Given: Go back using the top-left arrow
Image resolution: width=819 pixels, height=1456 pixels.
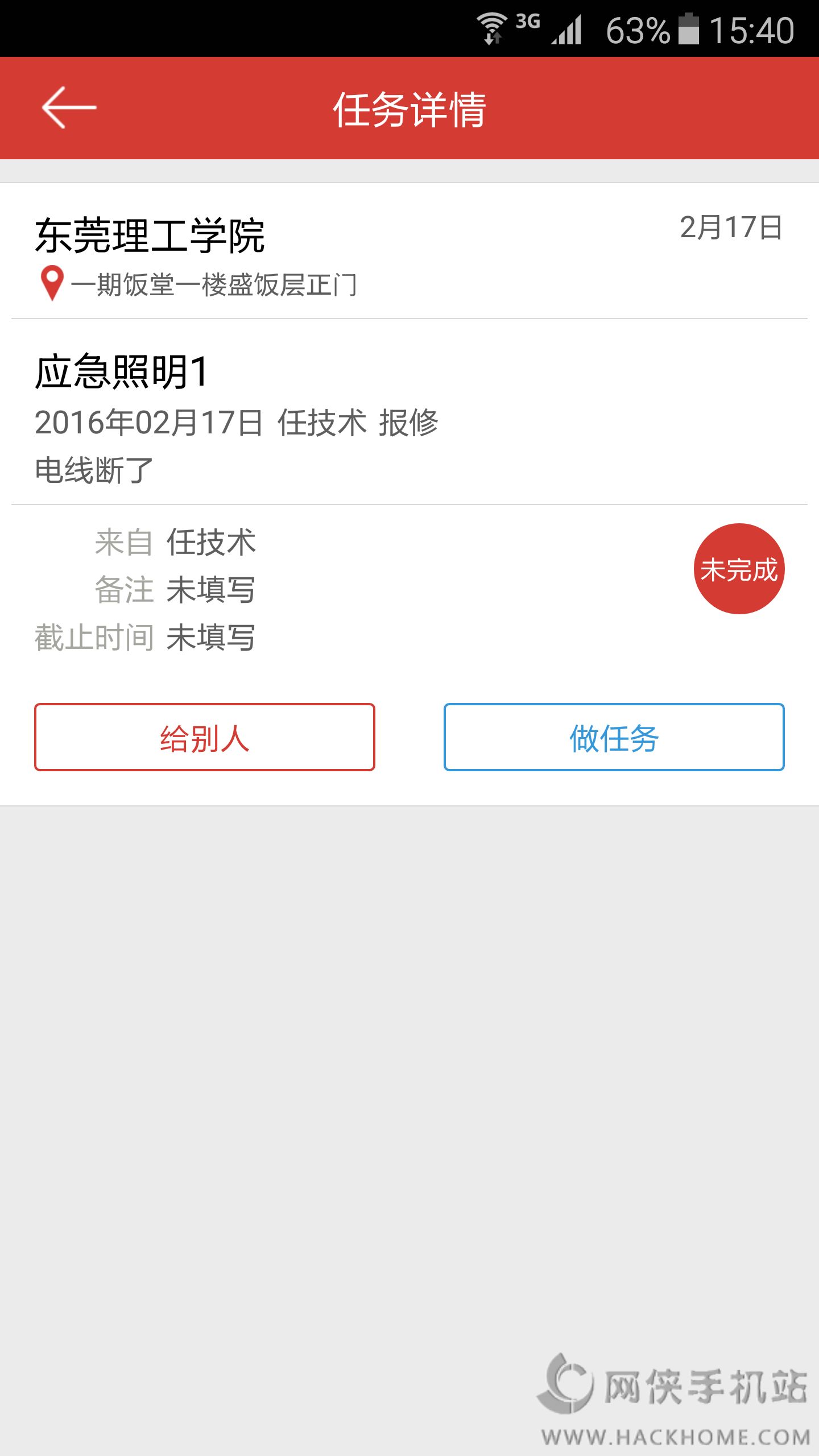Looking at the screenshot, I should pos(69,107).
